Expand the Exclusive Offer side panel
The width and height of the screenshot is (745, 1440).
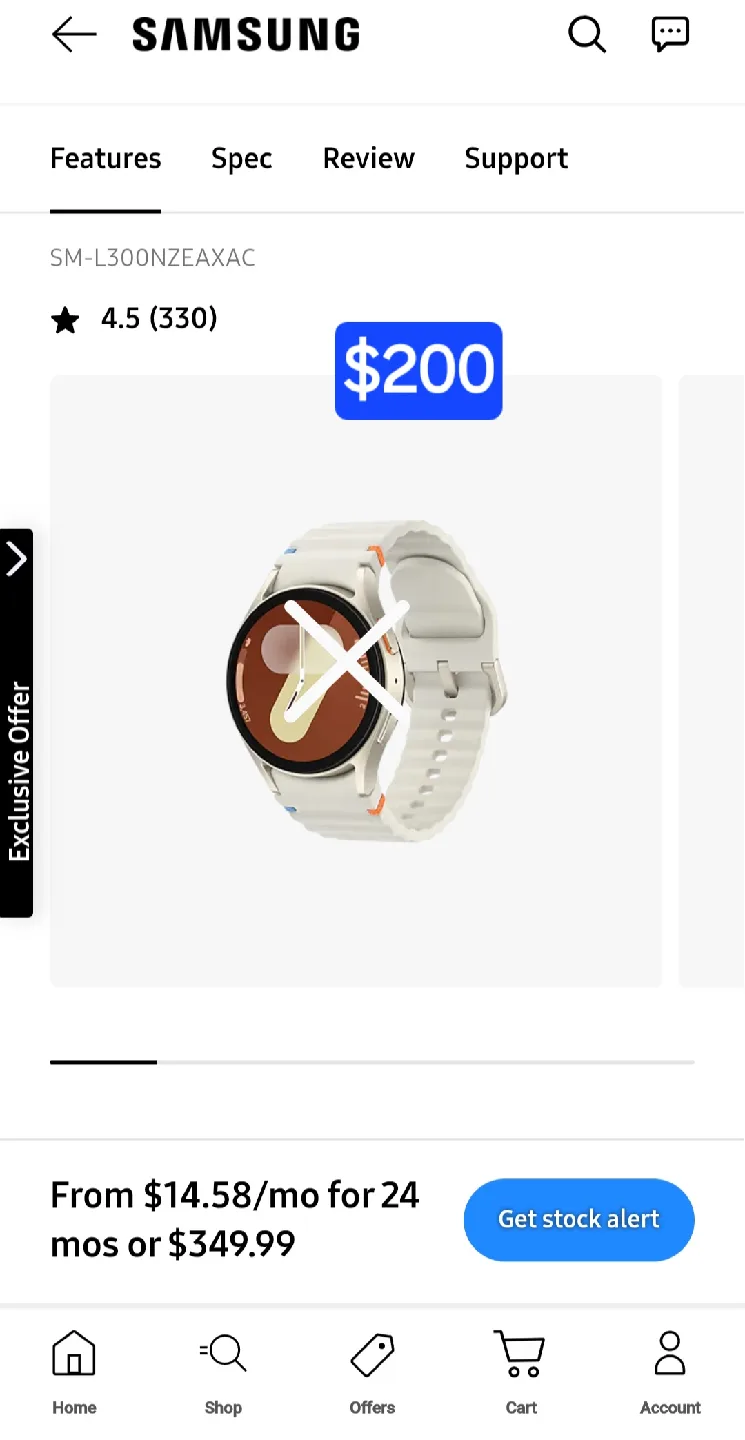(17, 720)
